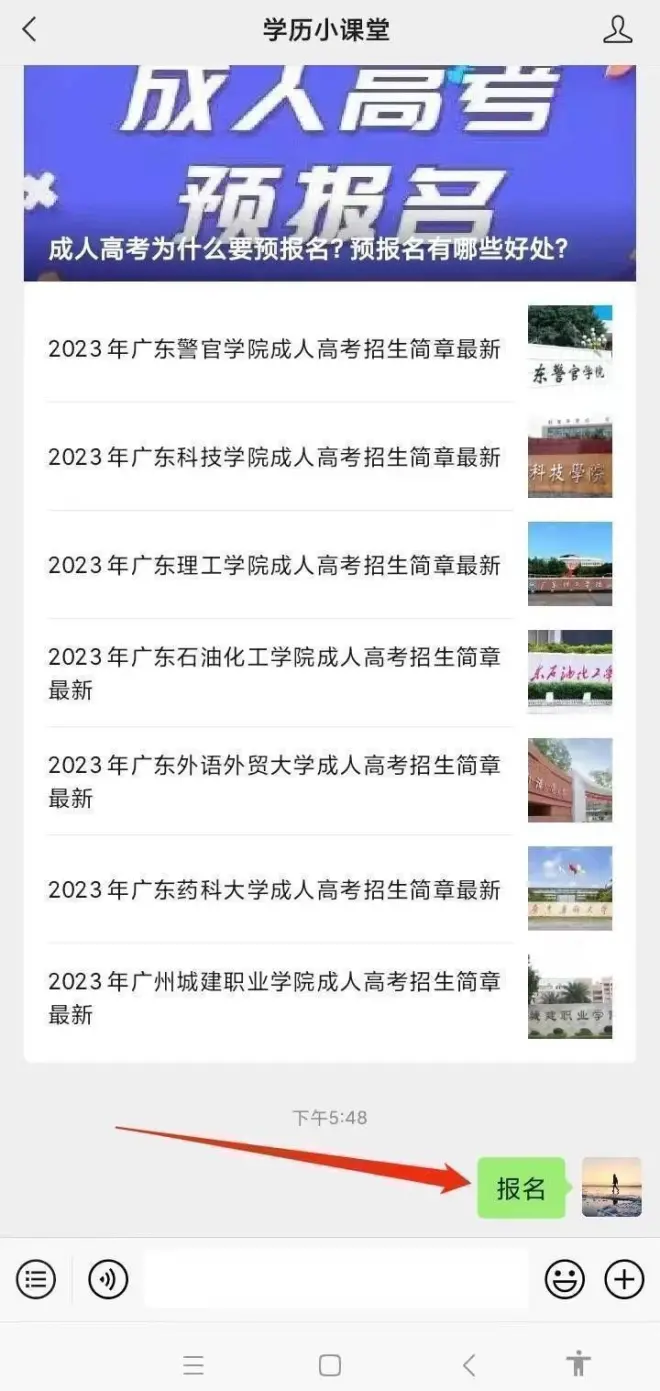
Task: Open 广东警官学院 admissions brochure article
Action: click(274, 348)
